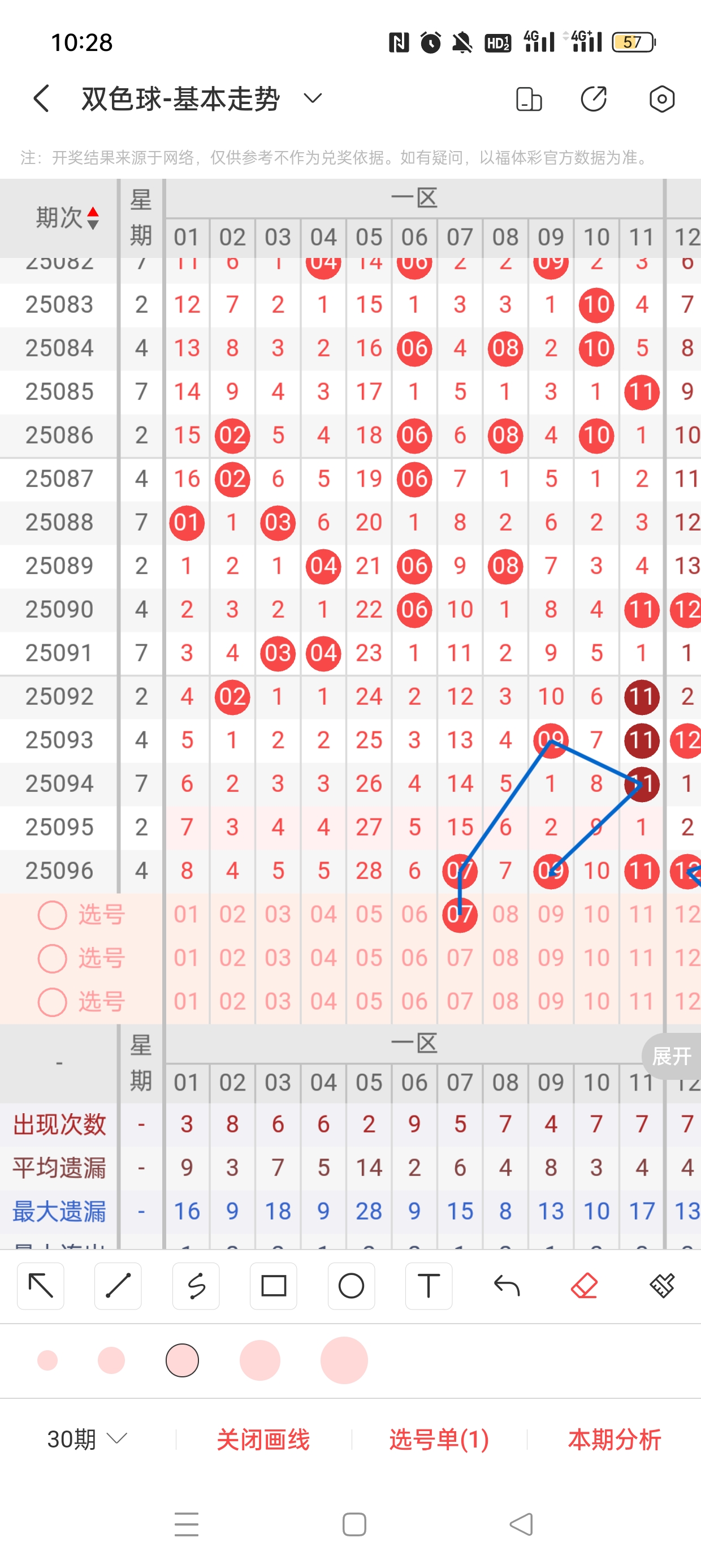Select the rectangle shape tool

pyautogui.click(x=273, y=1286)
